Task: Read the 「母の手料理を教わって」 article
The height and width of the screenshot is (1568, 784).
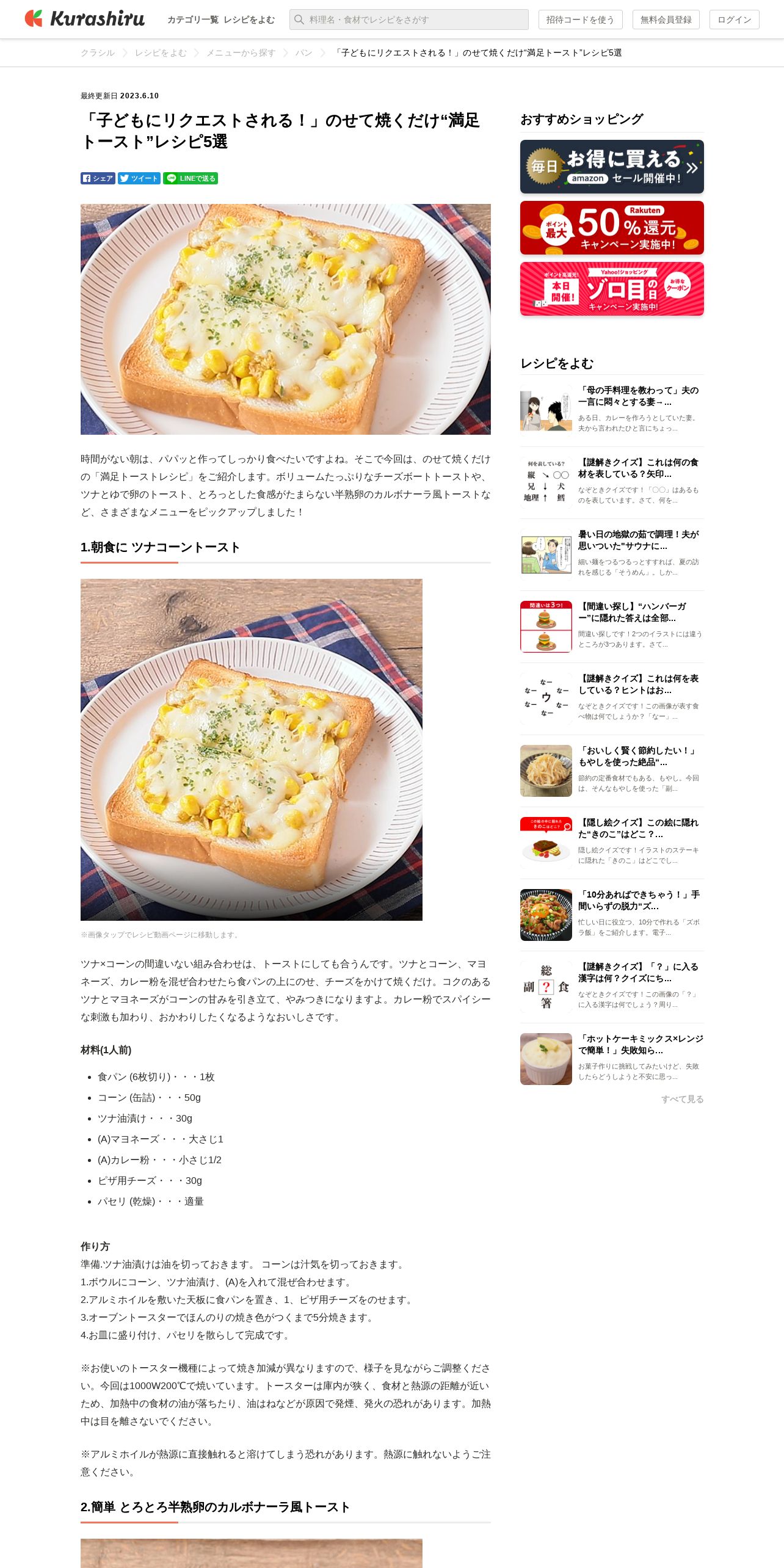Action: 612,410
